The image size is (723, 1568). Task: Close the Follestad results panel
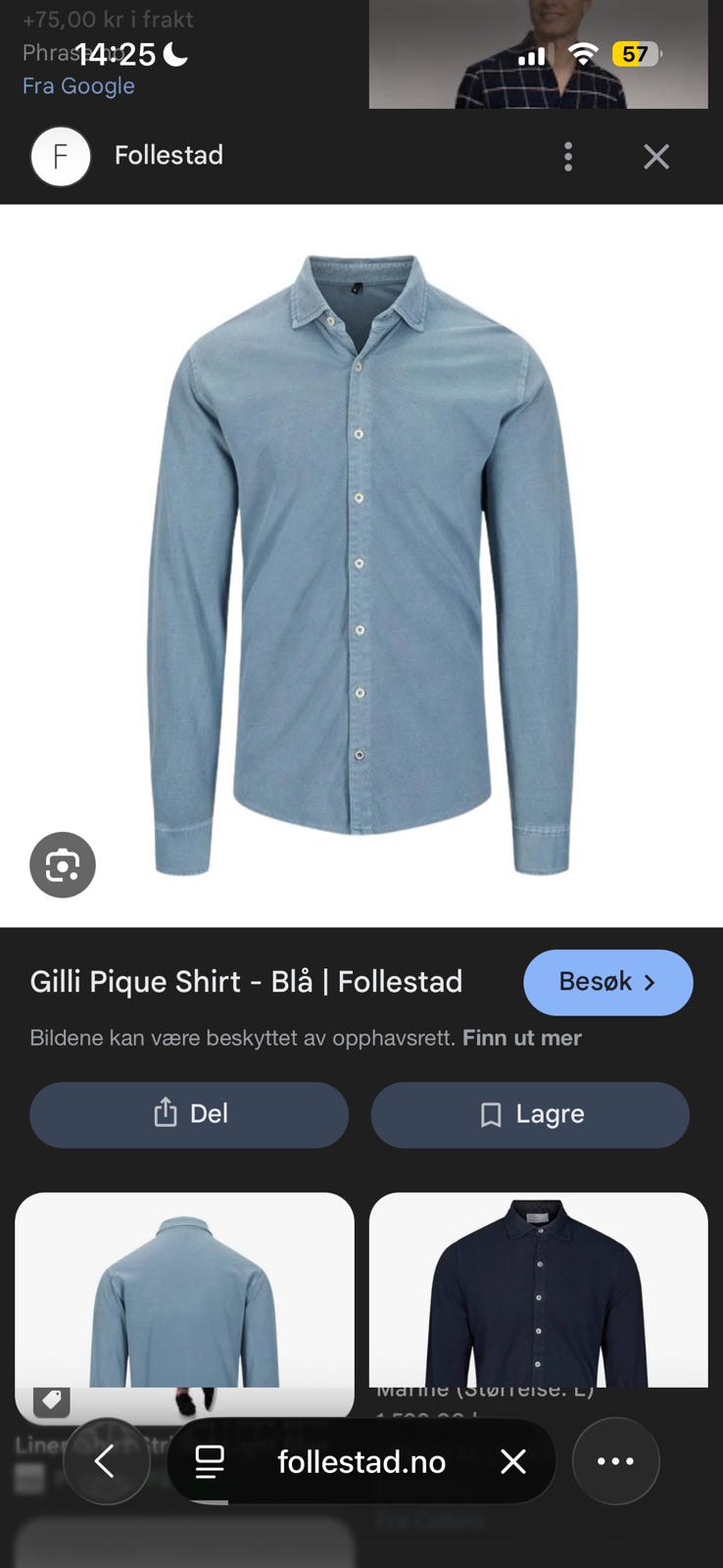[656, 157]
